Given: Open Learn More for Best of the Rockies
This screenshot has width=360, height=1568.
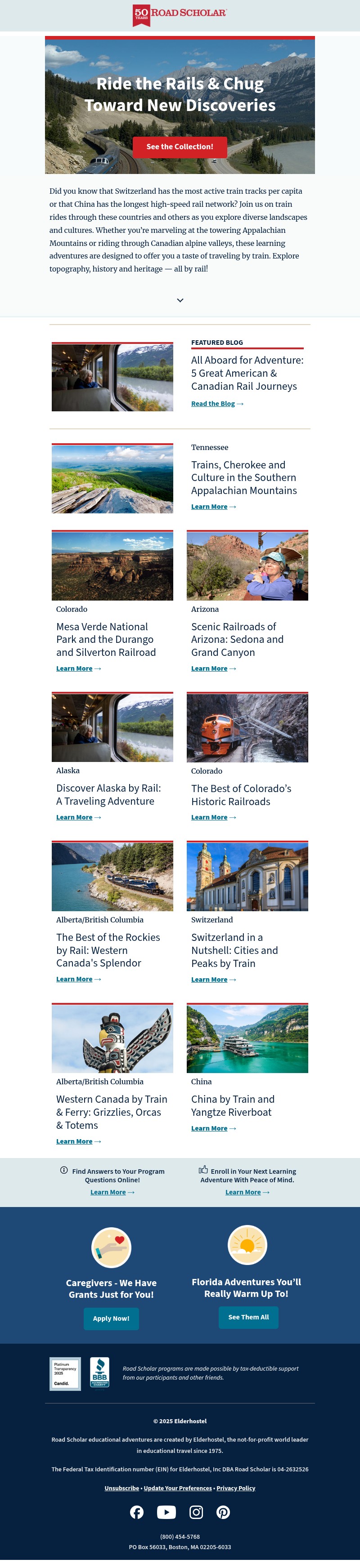Looking at the screenshot, I should (74, 980).
